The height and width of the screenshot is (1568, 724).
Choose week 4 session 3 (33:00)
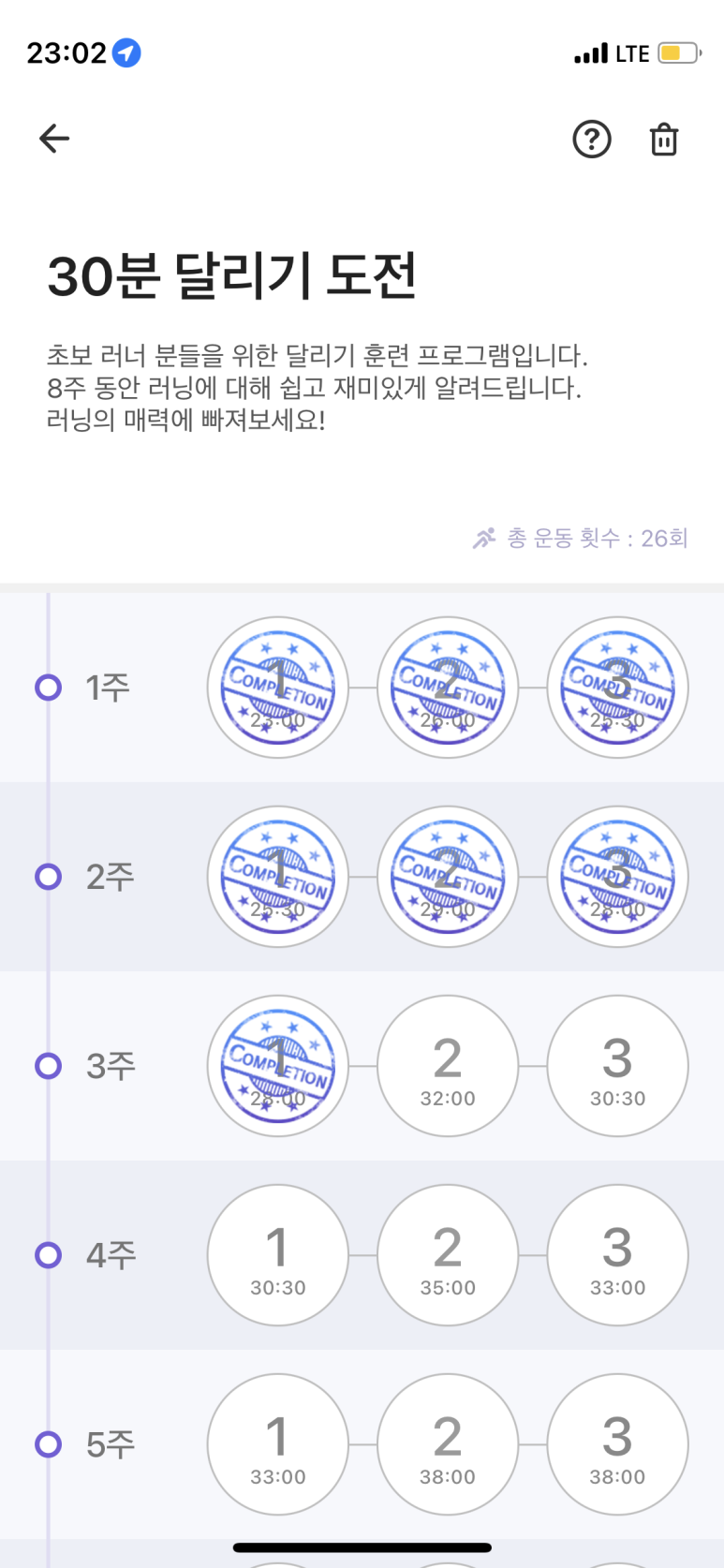[x=617, y=1255]
